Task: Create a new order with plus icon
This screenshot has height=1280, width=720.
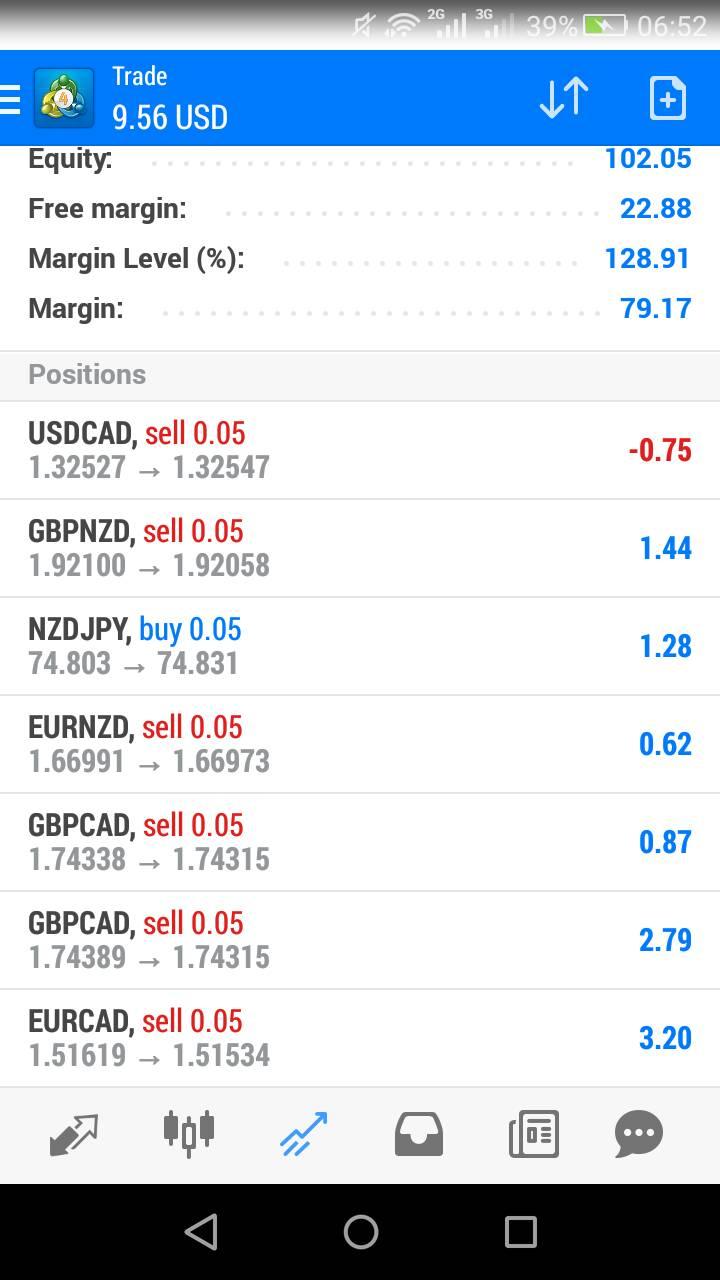Action: [667, 98]
